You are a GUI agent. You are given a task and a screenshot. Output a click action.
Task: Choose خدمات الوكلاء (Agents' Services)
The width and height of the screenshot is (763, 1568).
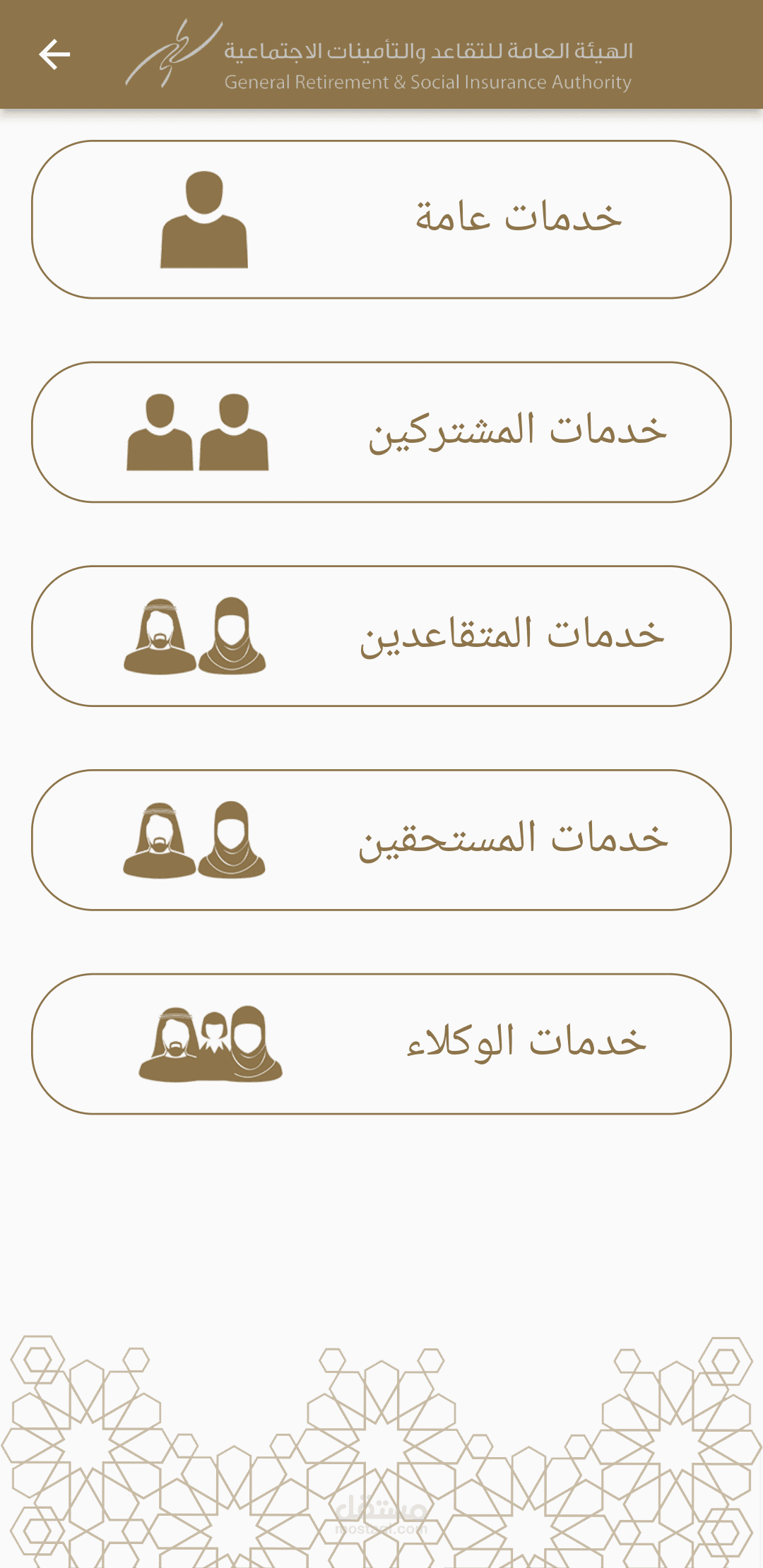381,1044
